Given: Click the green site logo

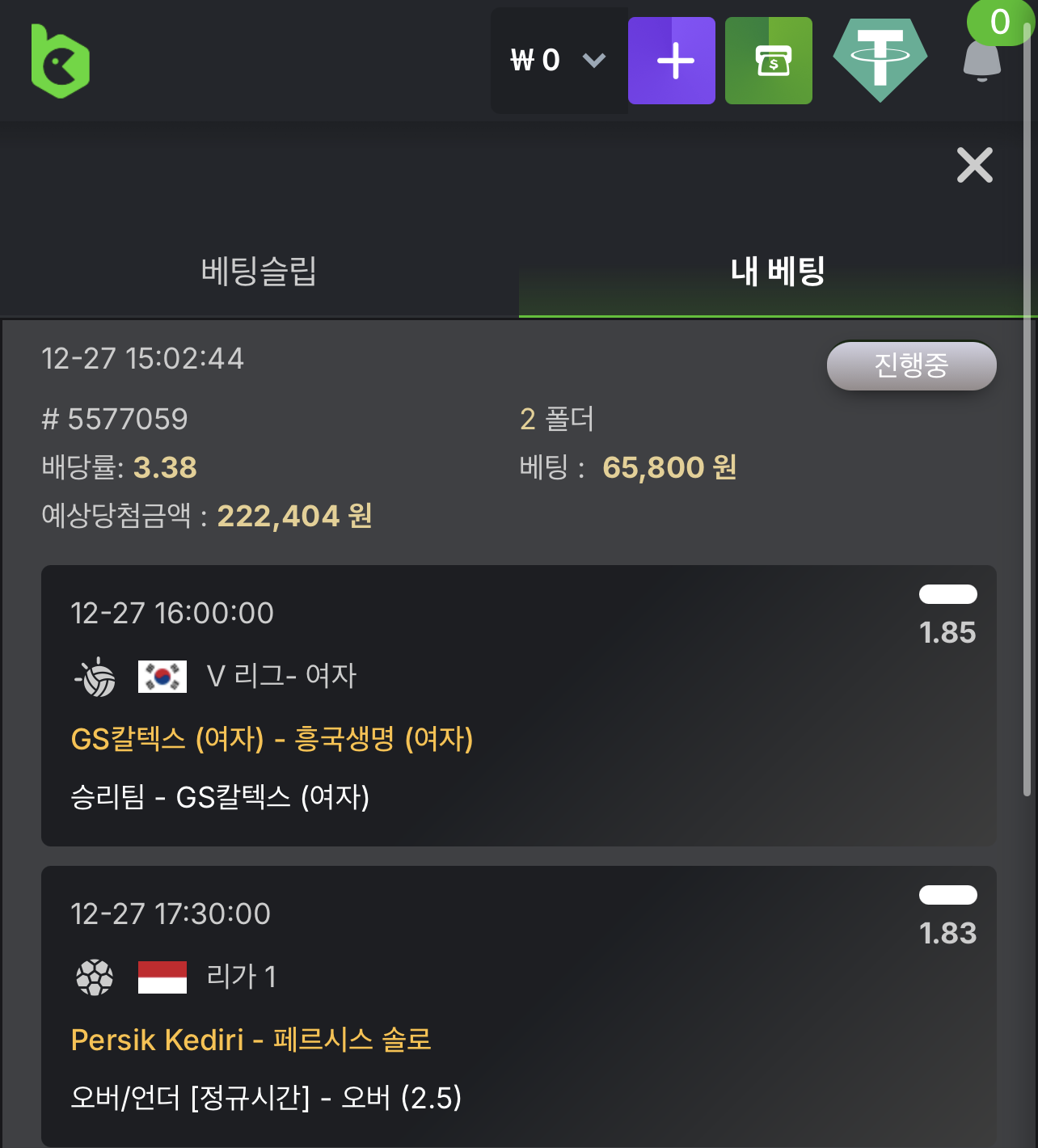Looking at the screenshot, I should pos(58,61).
